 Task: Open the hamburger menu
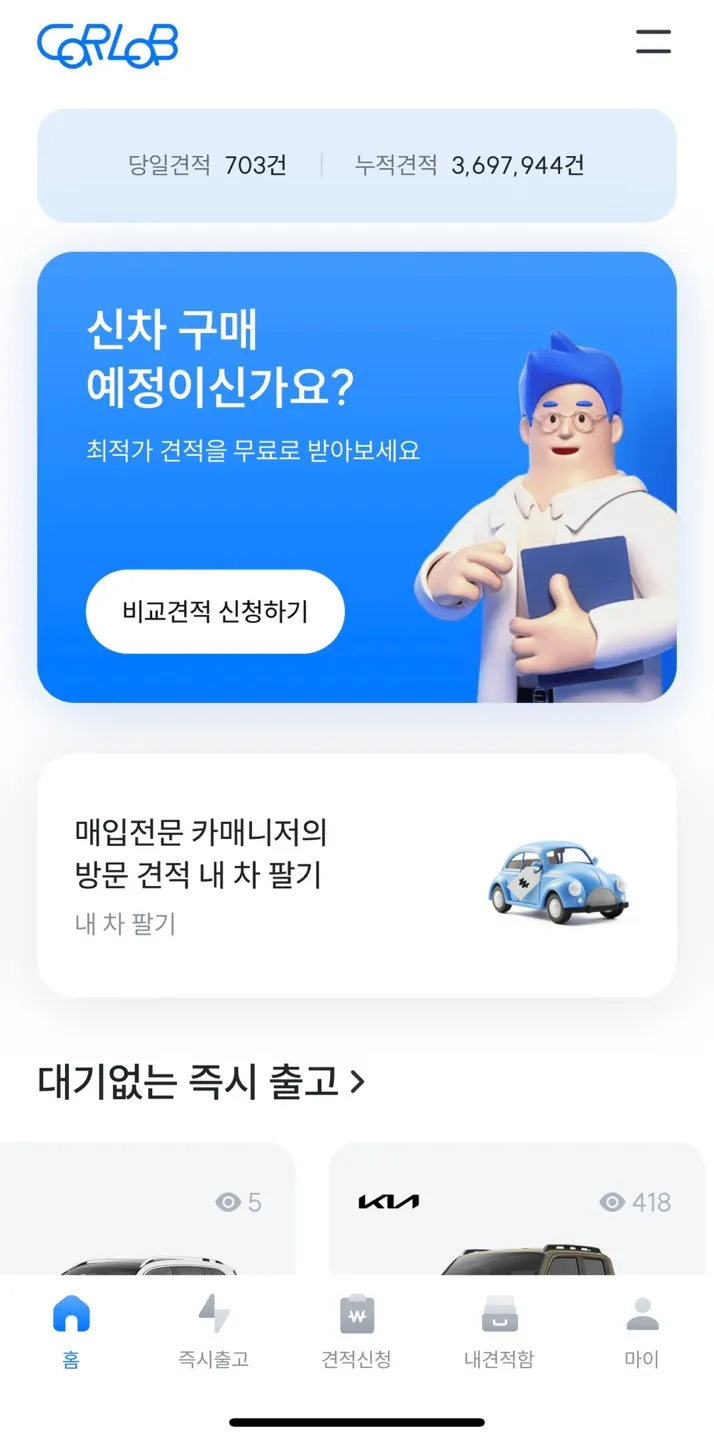653,42
